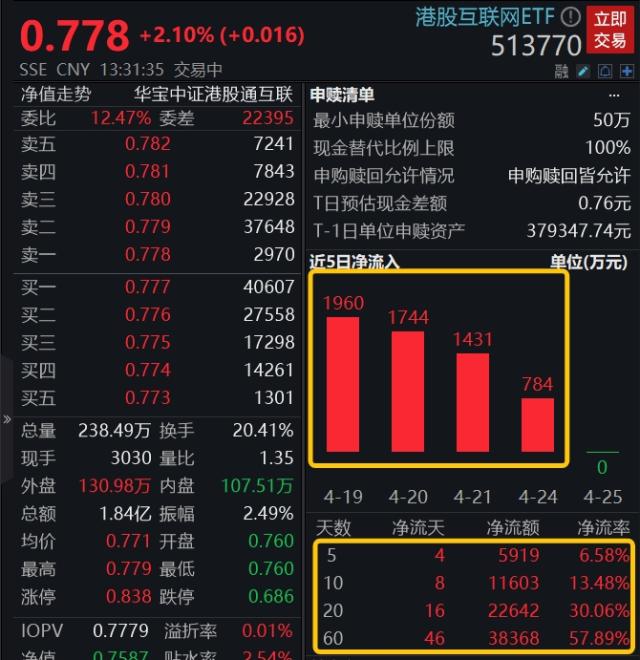Expand the side panel with the double-arrow
The width and height of the screenshot is (640, 660).
tap(7, 419)
